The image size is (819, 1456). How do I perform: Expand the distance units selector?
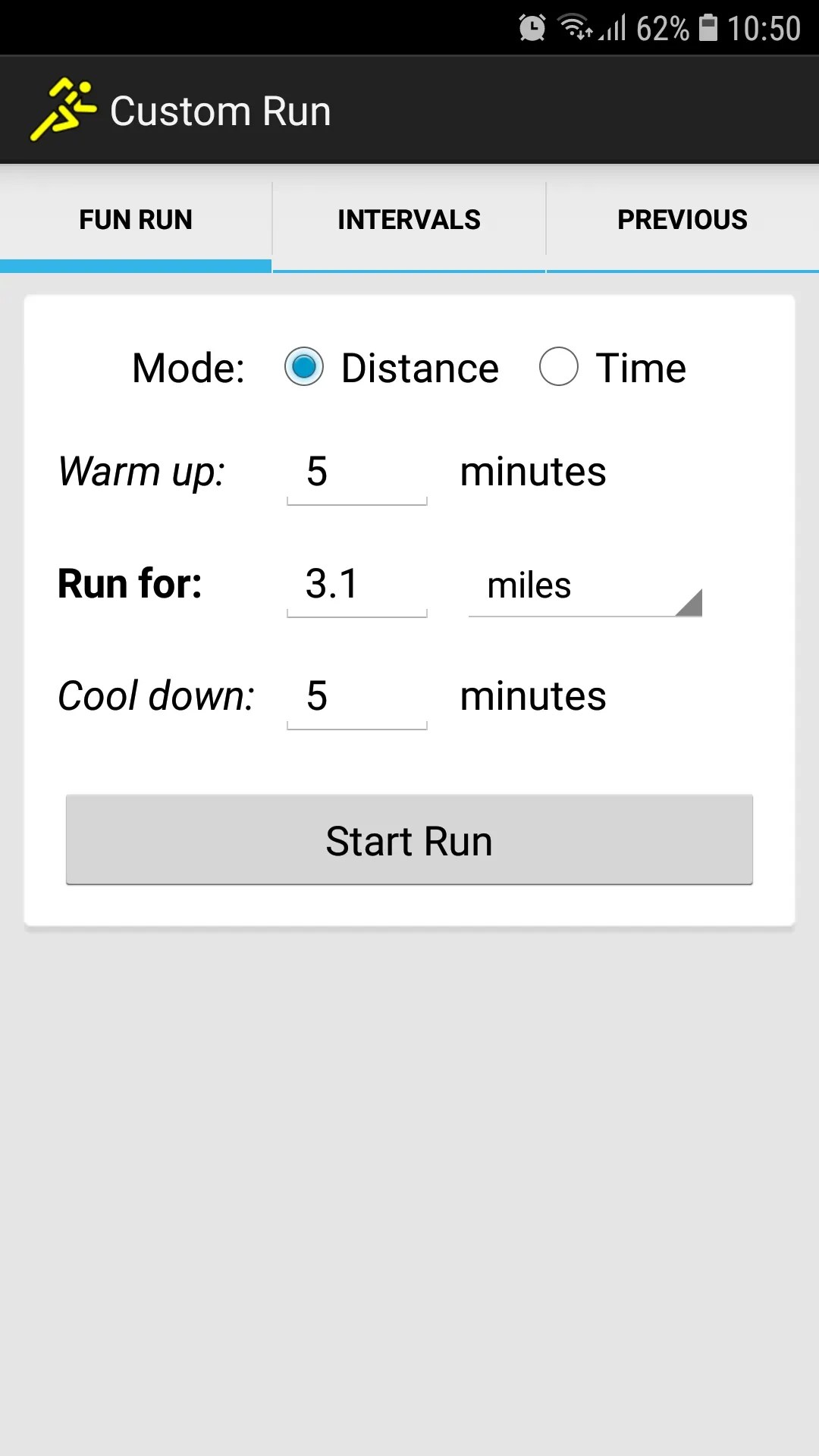[585, 588]
